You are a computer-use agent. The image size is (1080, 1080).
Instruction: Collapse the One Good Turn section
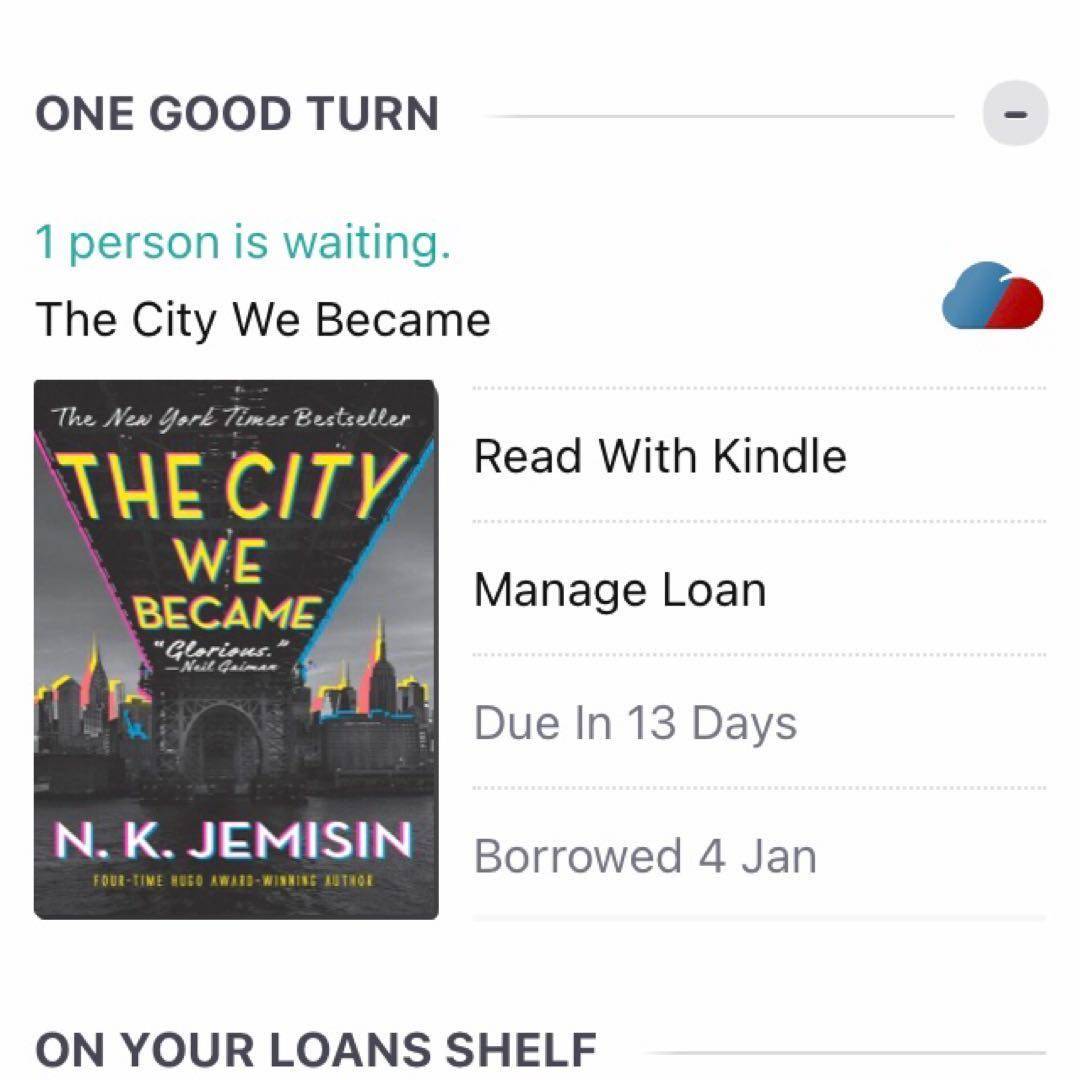pos(1015,114)
